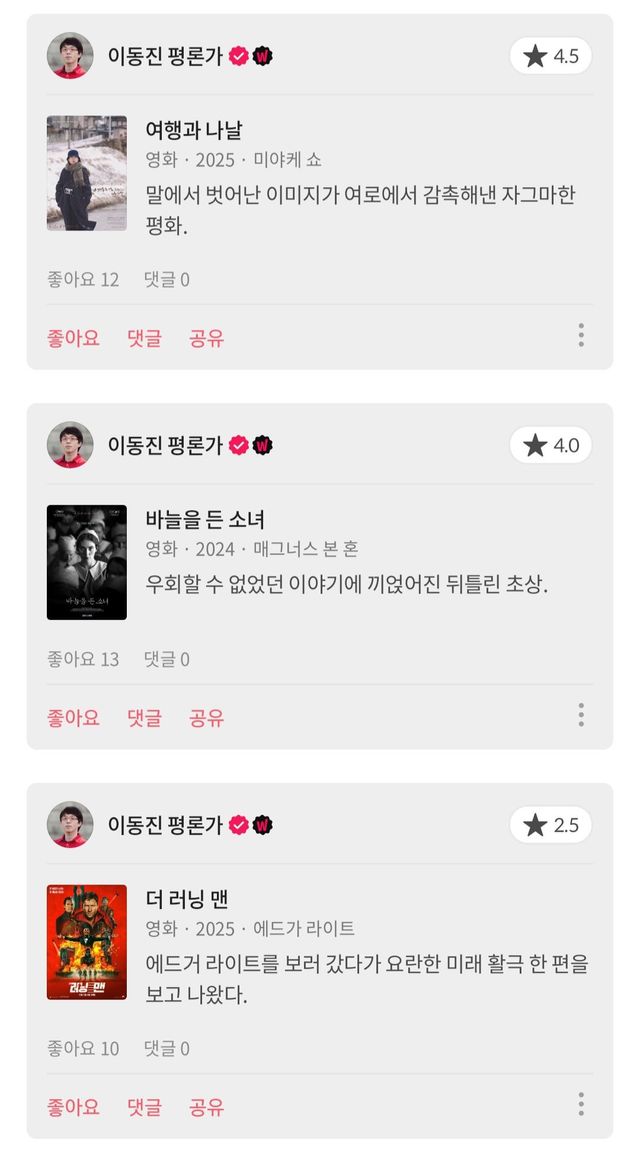
Task: Like the 바늘을 든 소녀 review
Action: [x=73, y=717]
